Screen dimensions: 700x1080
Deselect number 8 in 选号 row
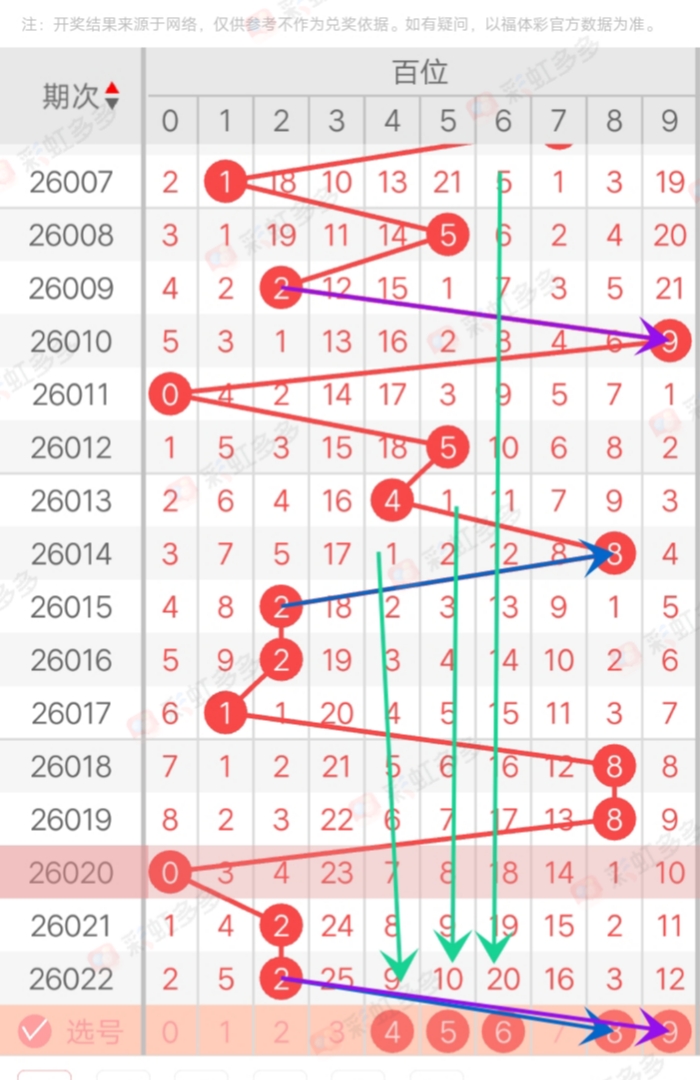(x=614, y=1031)
